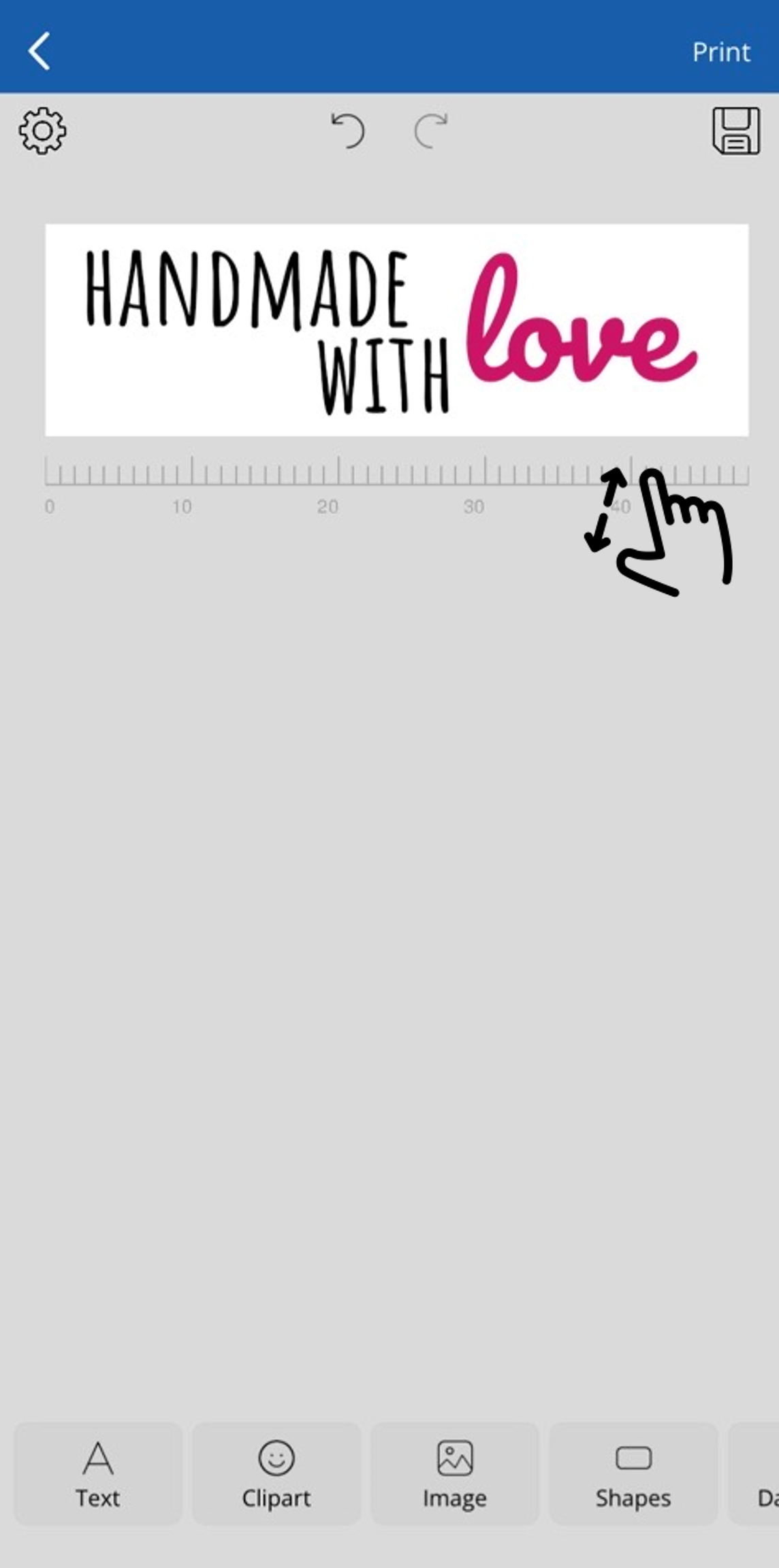The image size is (779, 1568).
Task: Open the Clipart tool
Action: pos(276,1473)
